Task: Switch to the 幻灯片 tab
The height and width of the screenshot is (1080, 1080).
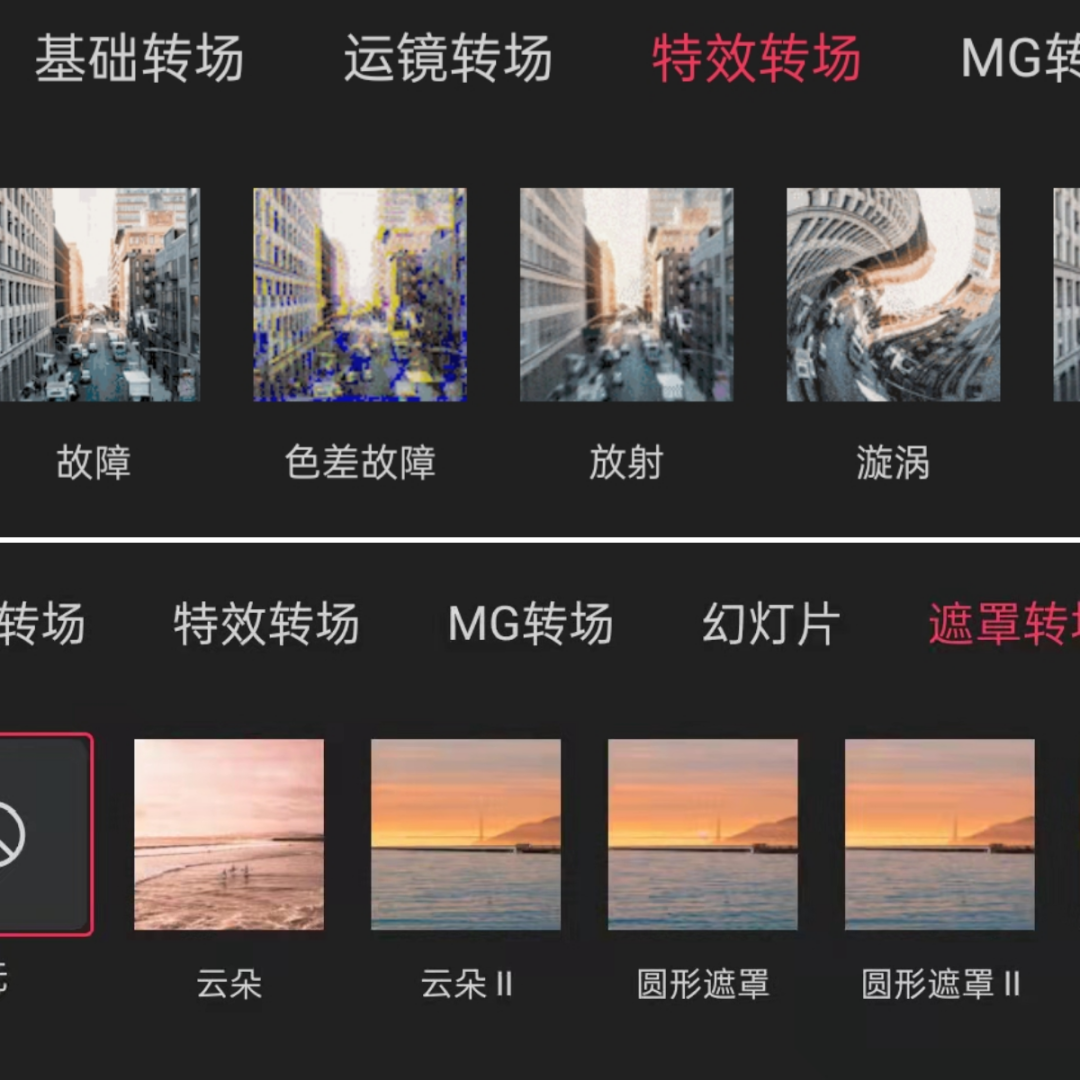Action: tap(769, 624)
